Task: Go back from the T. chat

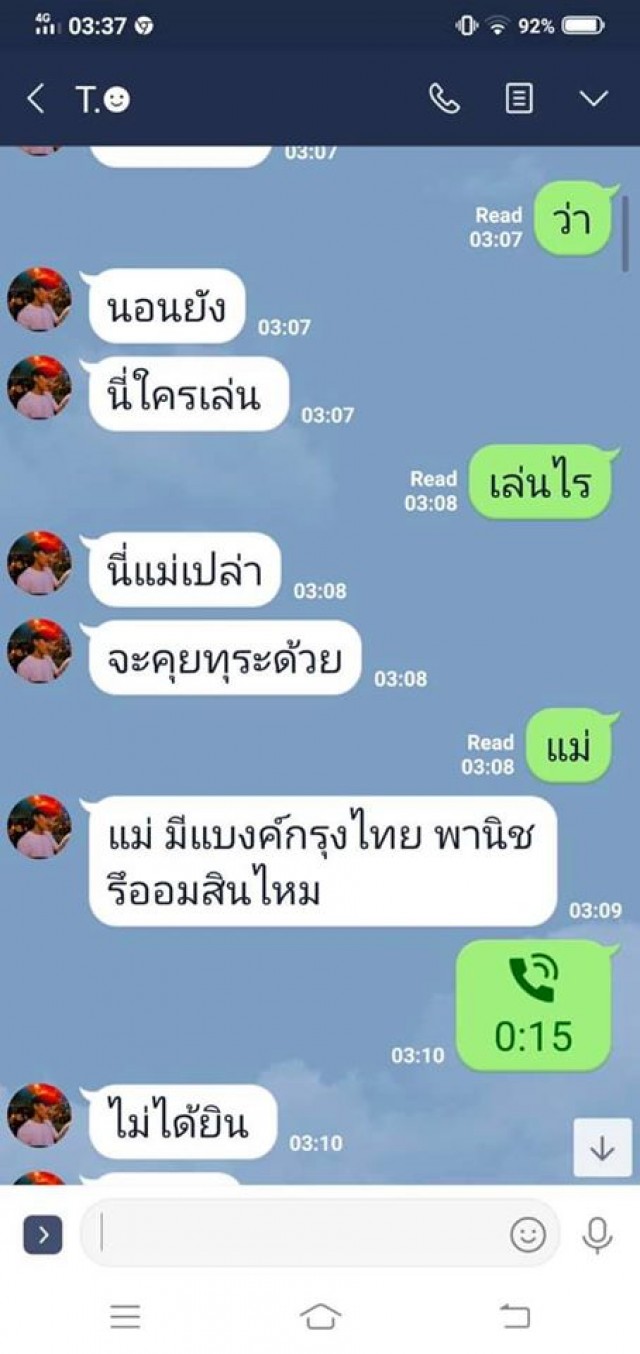Action: pos(36,99)
